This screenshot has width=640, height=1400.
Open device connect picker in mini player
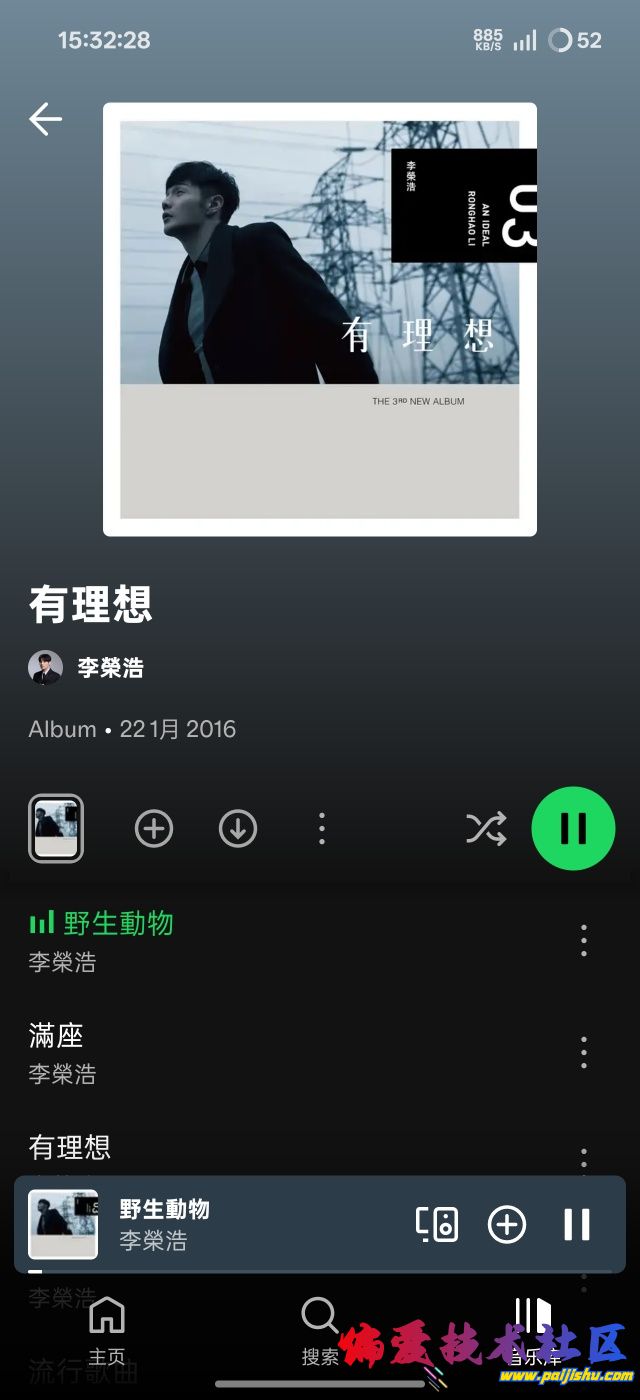[x=437, y=1224]
